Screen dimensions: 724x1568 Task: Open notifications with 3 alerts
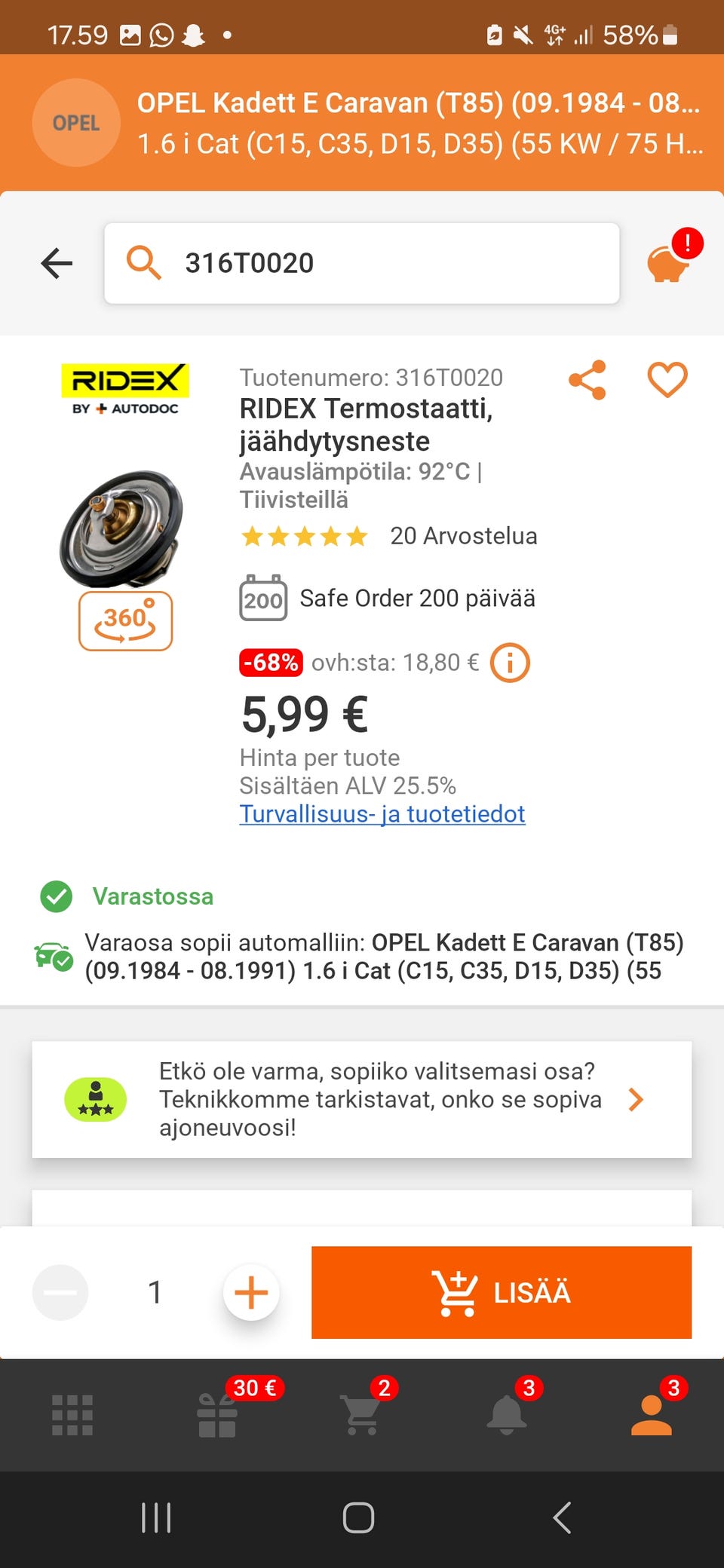(x=507, y=1415)
